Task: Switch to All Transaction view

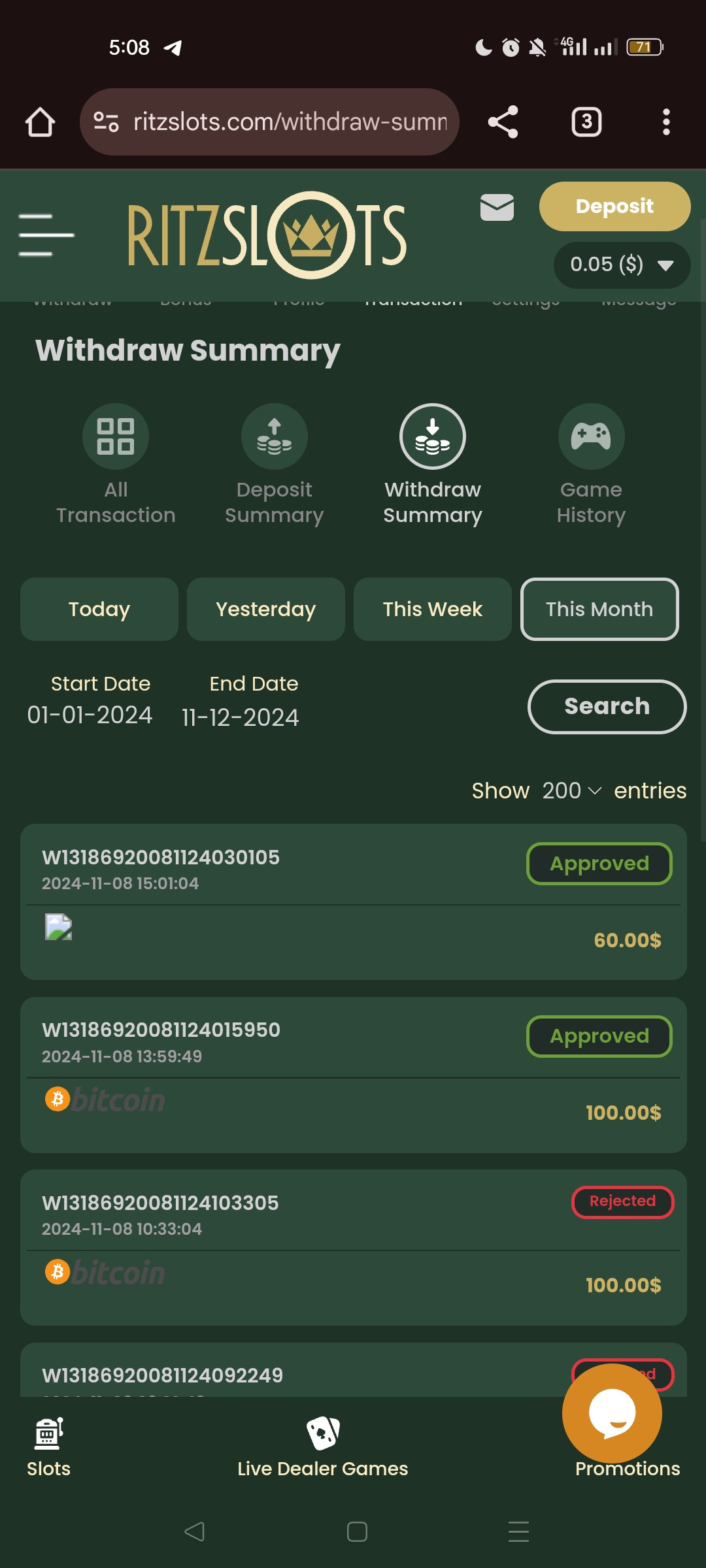Action: coord(116,465)
